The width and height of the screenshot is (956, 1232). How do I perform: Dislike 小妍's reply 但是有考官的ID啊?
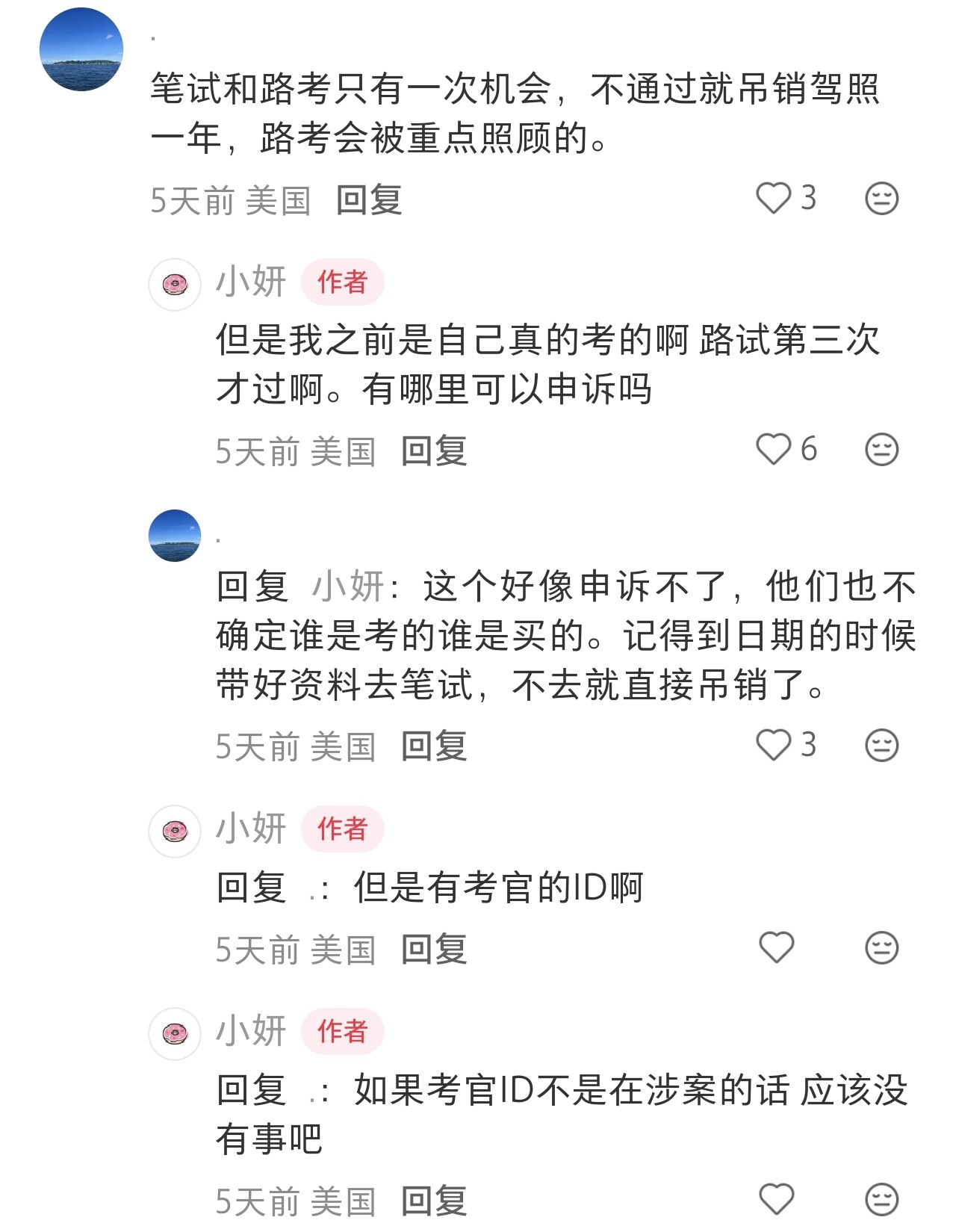(881, 948)
